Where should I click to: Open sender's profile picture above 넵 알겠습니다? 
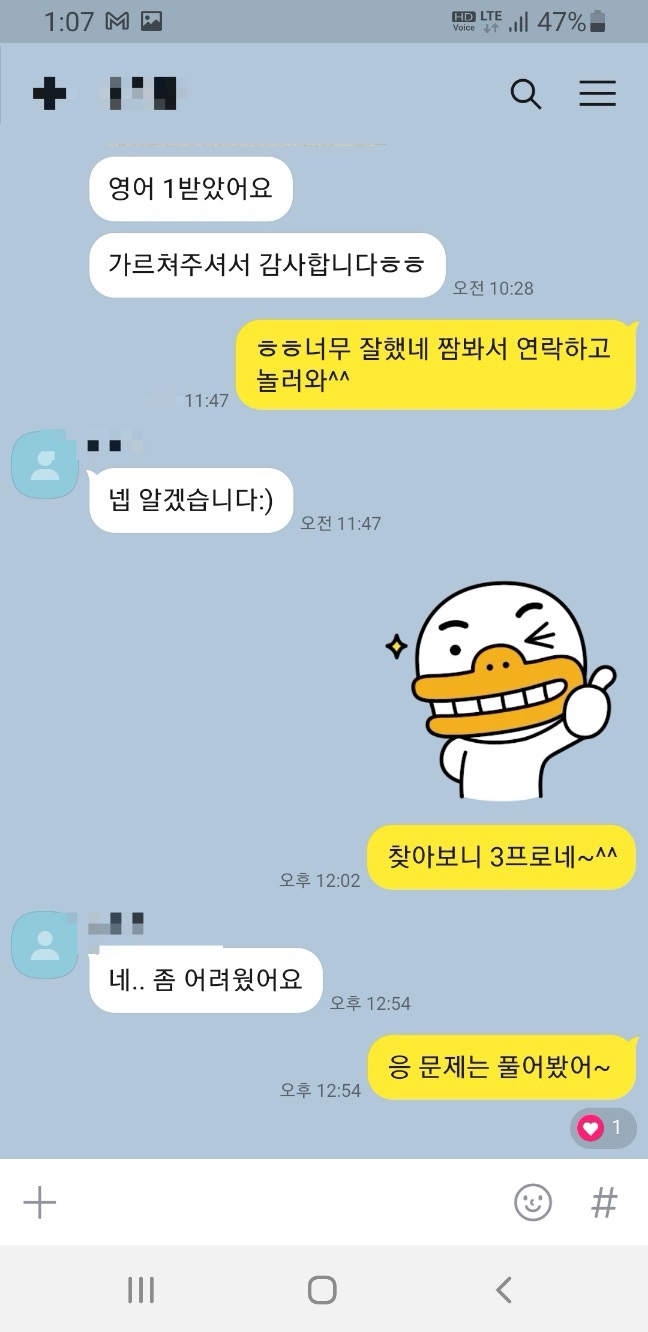pos(45,465)
